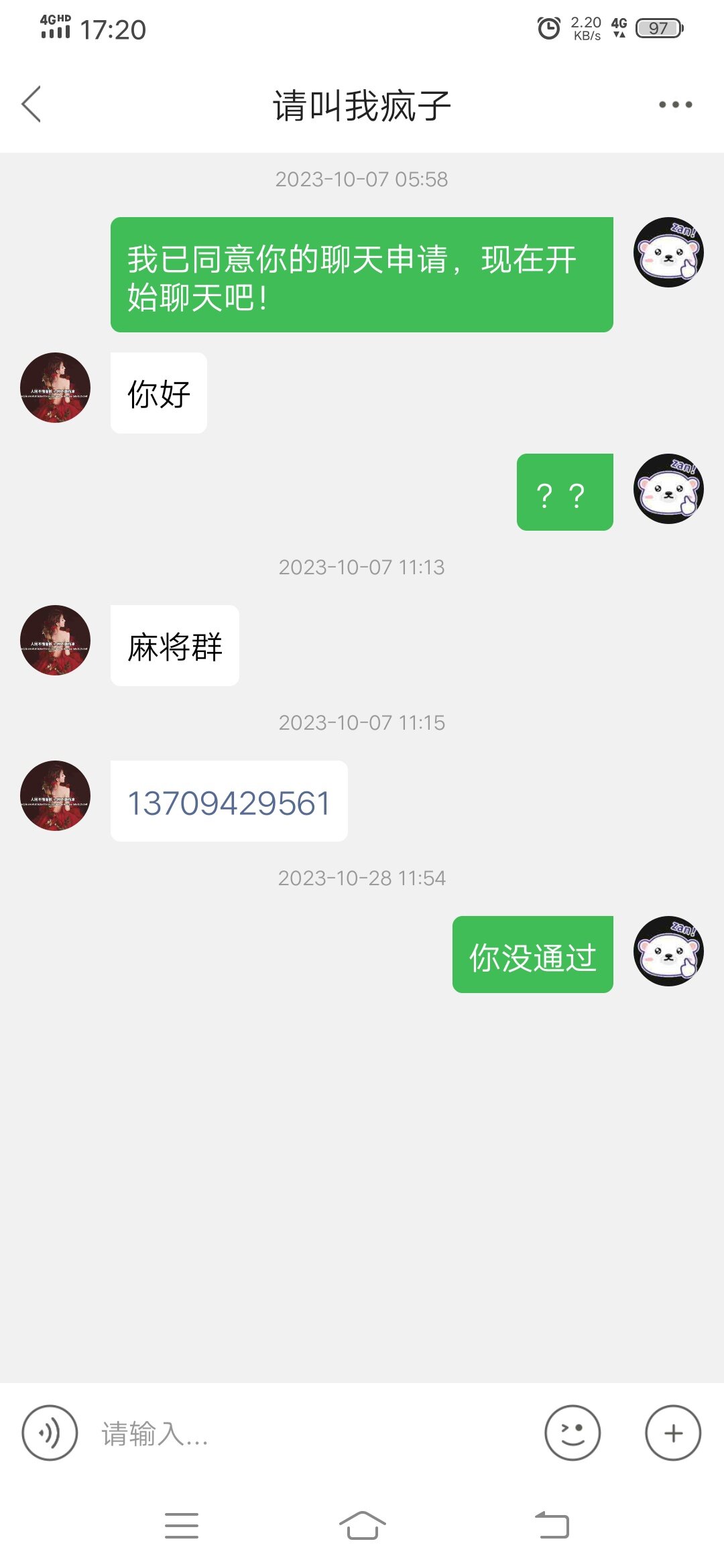Tap the phone number link 13709429561
724x1568 pixels.
pyautogui.click(x=229, y=802)
